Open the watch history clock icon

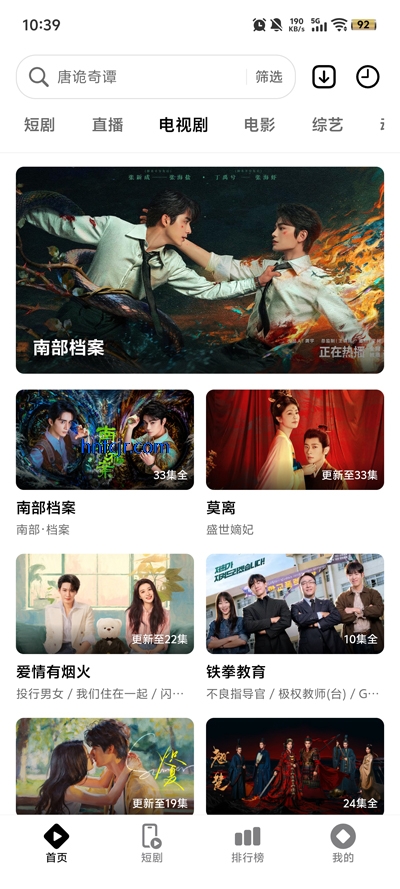[x=367, y=77]
